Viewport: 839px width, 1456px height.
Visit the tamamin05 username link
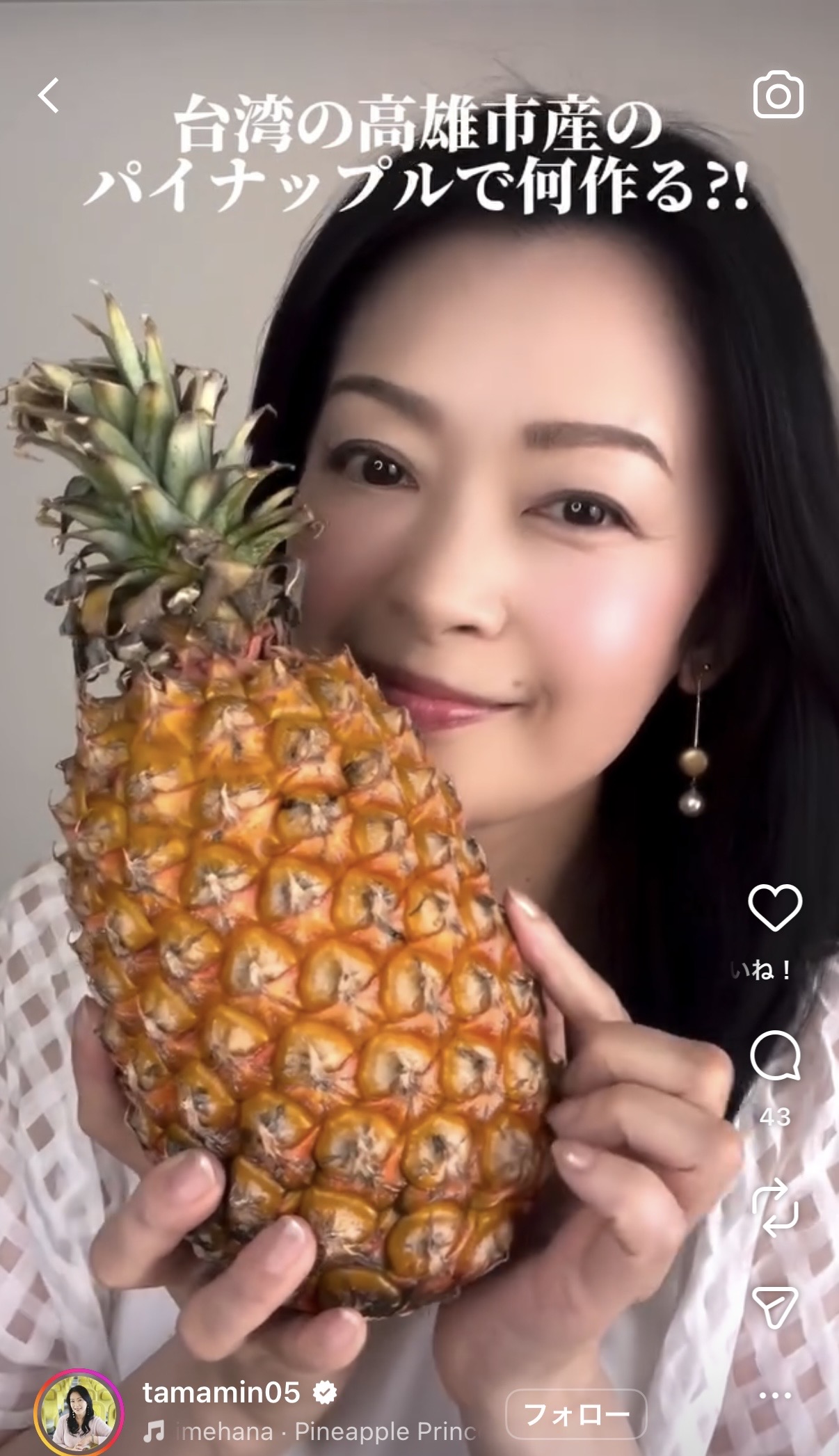coord(221,1393)
